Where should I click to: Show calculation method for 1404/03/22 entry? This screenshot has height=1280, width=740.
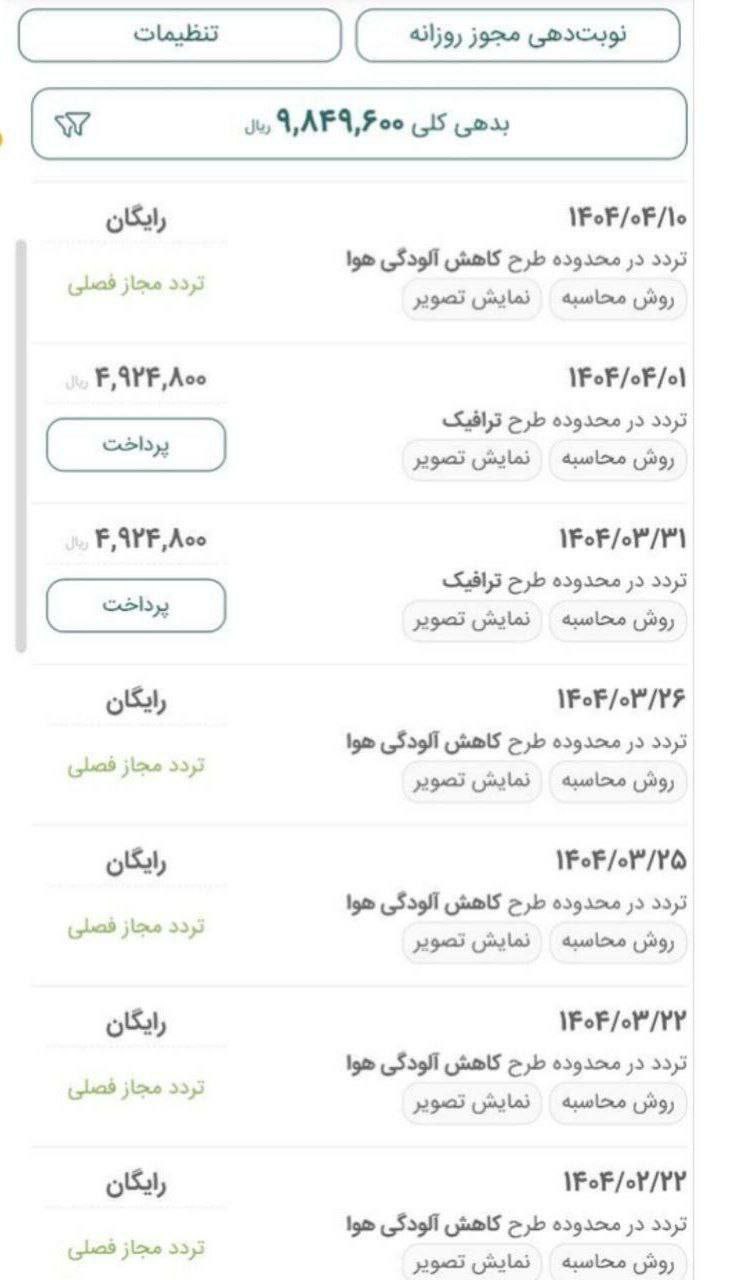617,1103
